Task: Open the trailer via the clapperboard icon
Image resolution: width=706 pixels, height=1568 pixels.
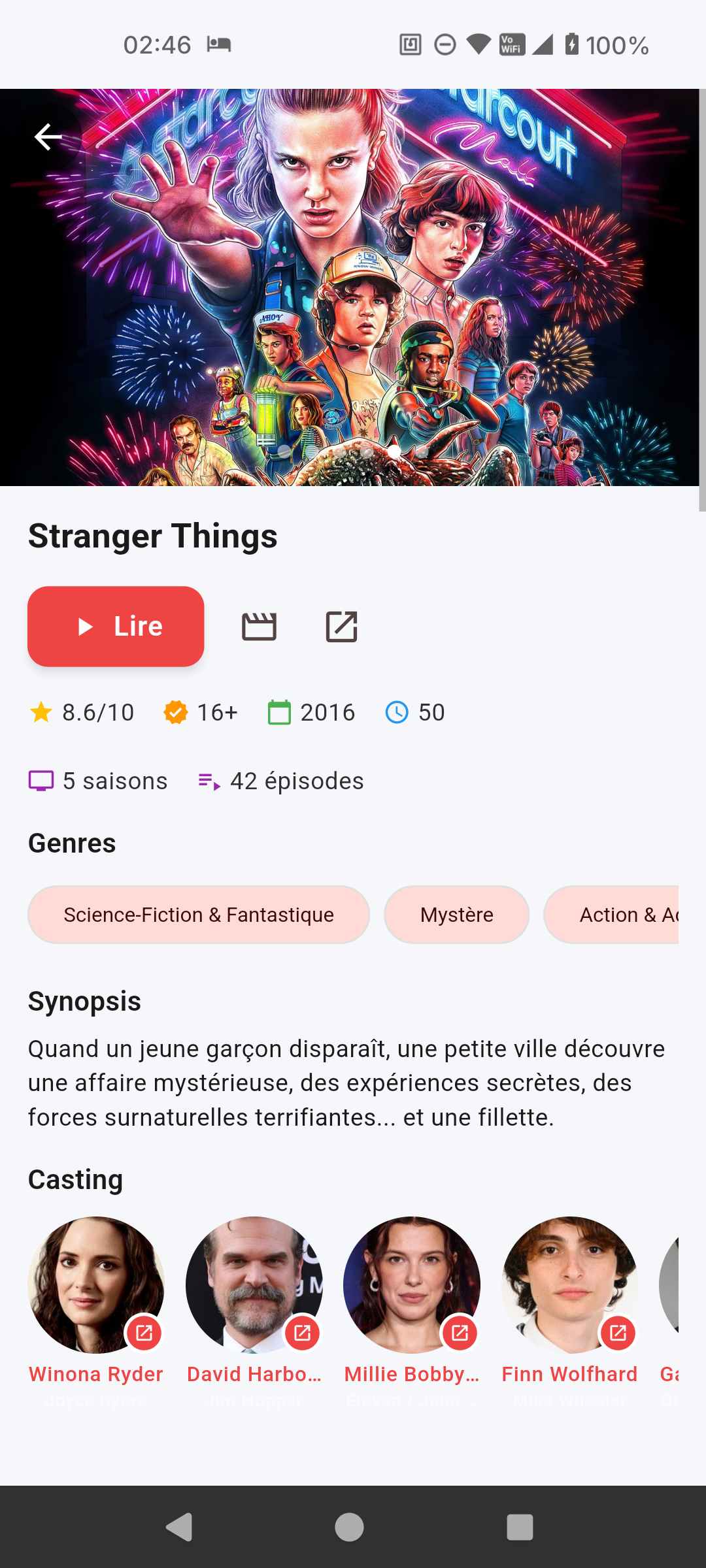Action: [259, 626]
